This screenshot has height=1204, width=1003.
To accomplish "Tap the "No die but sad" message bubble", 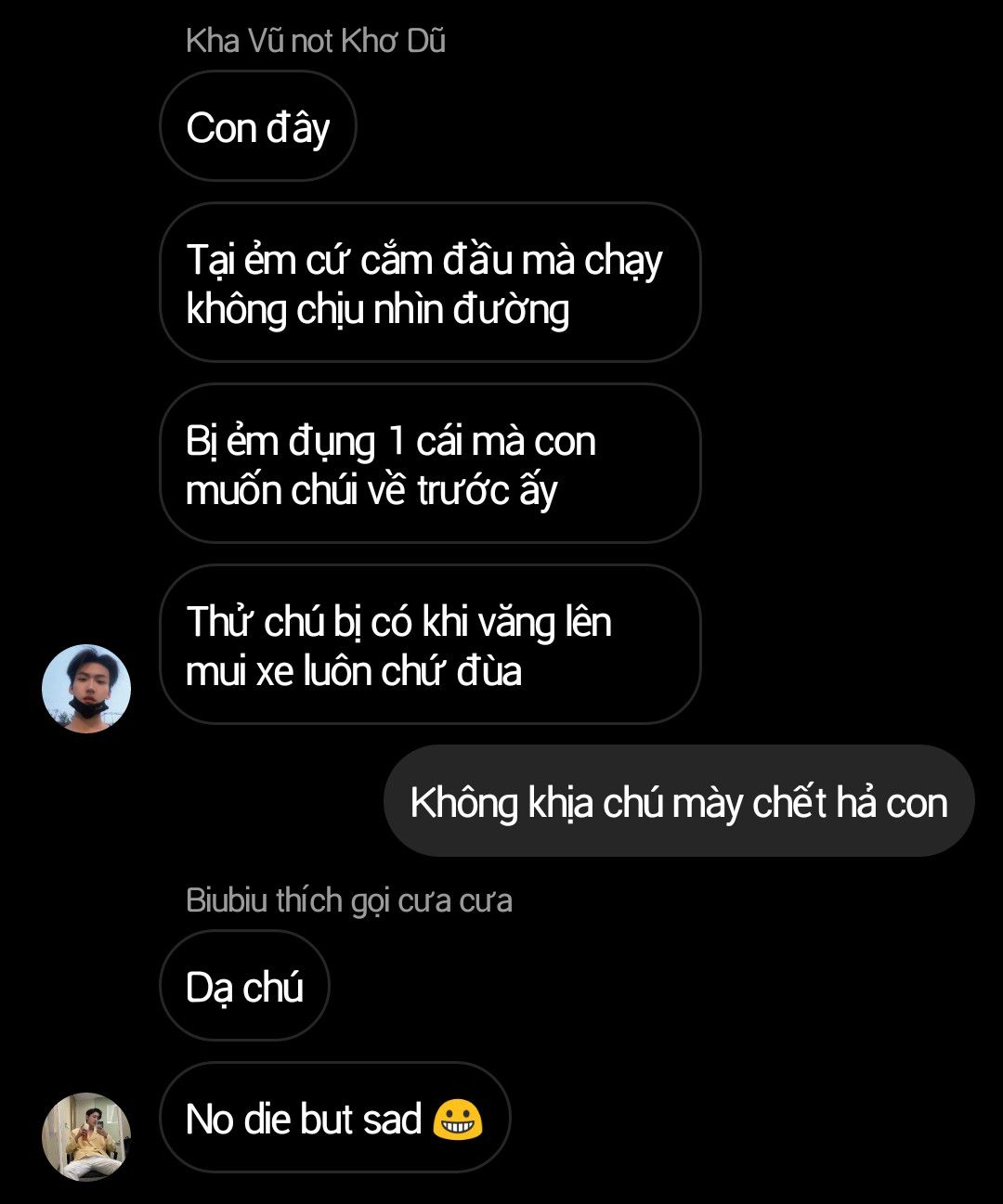I will (x=334, y=1118).
